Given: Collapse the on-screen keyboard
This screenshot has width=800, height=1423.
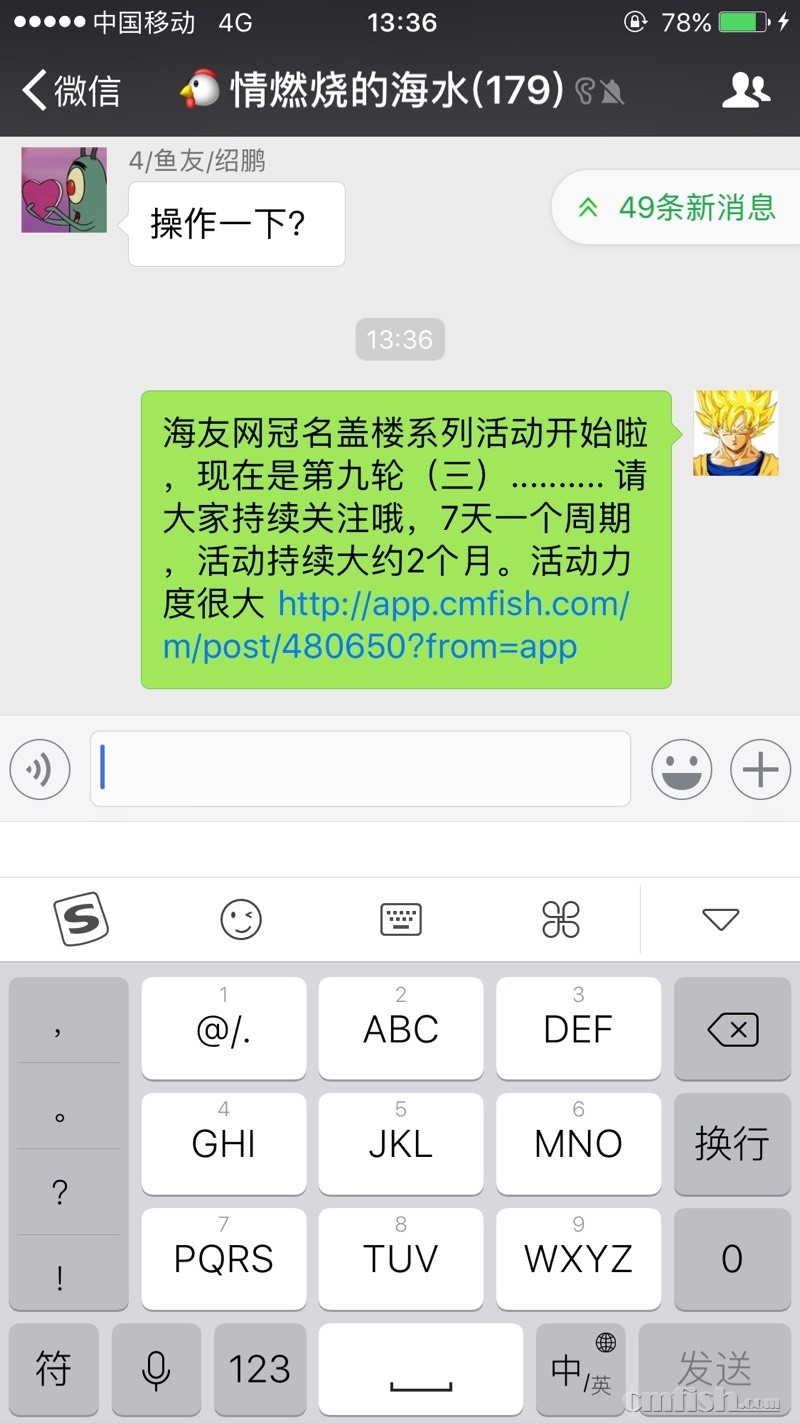Looking at the screenshot, I should [720, 919].
